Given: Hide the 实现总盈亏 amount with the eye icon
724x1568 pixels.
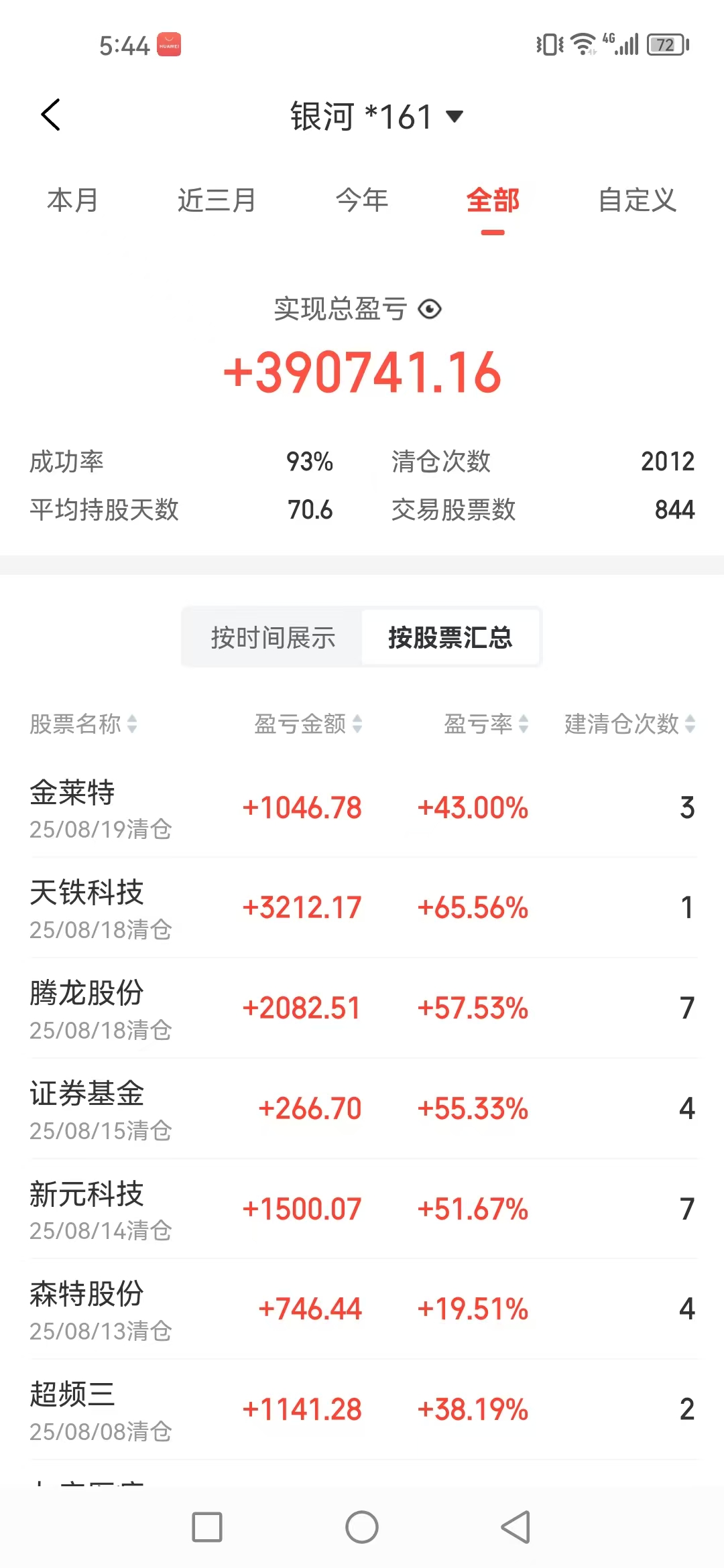Looking at the screenshot, I should pos(430,309).
